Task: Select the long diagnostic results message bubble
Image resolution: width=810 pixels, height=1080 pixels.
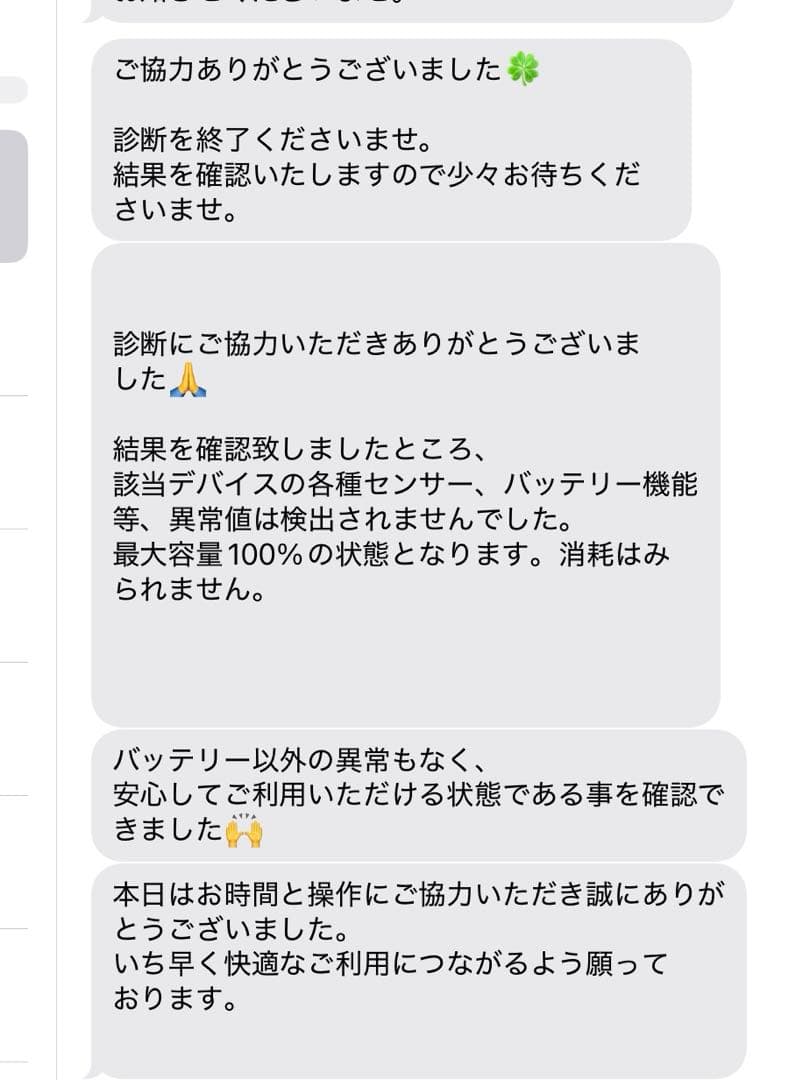Action: tap(400, 470)
